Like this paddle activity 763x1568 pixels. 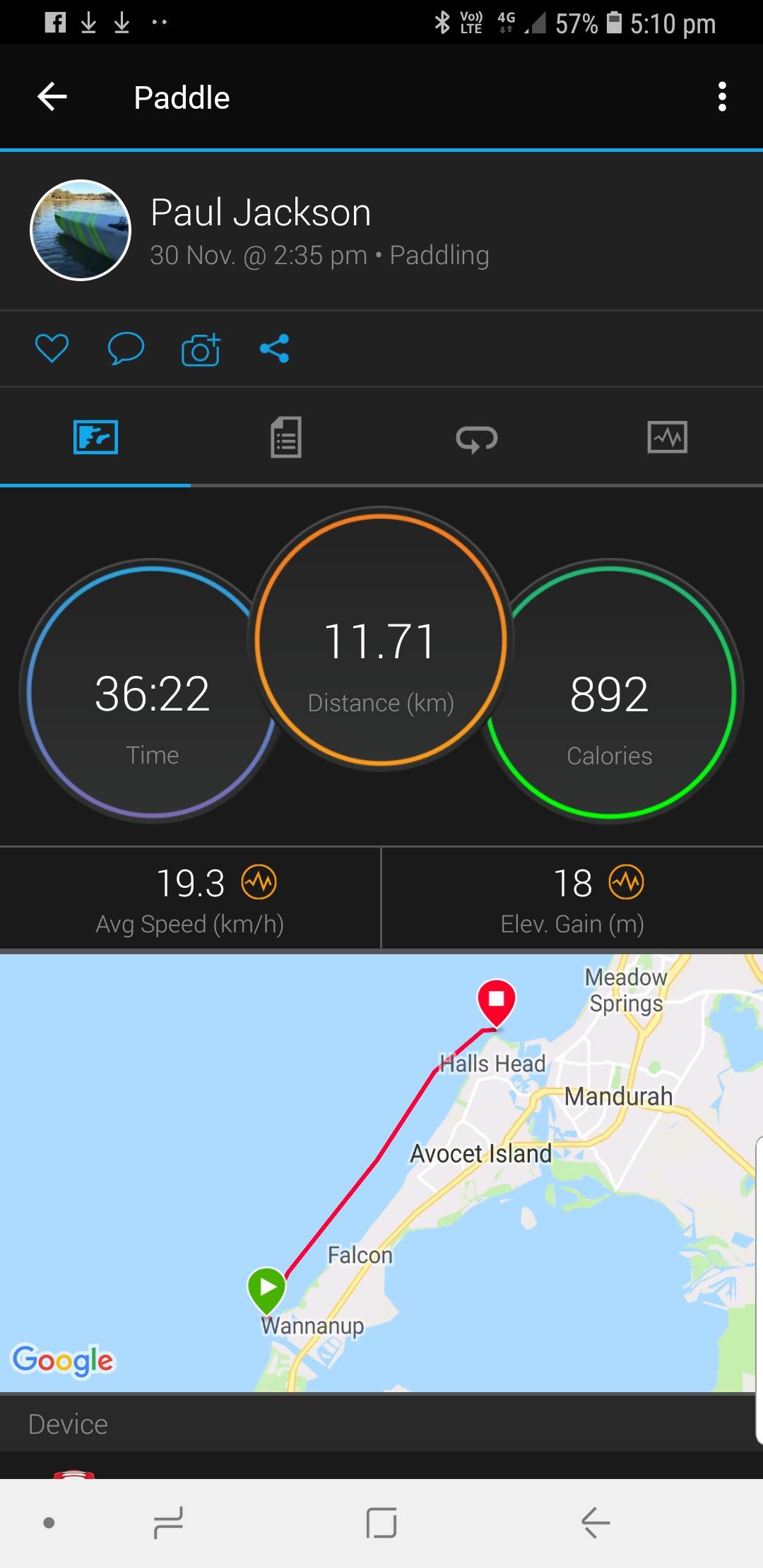(52, 348)
